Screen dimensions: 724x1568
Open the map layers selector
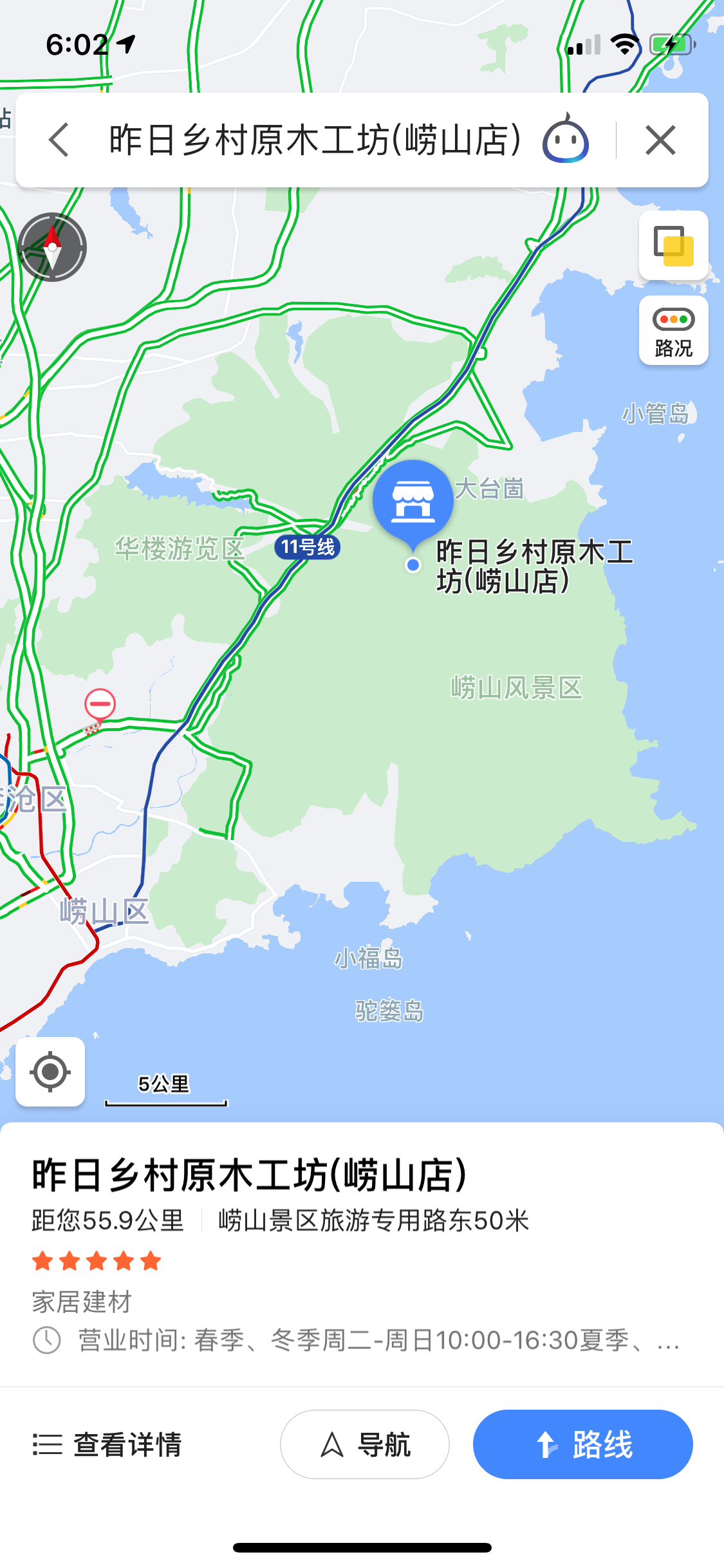click(673, 245)
